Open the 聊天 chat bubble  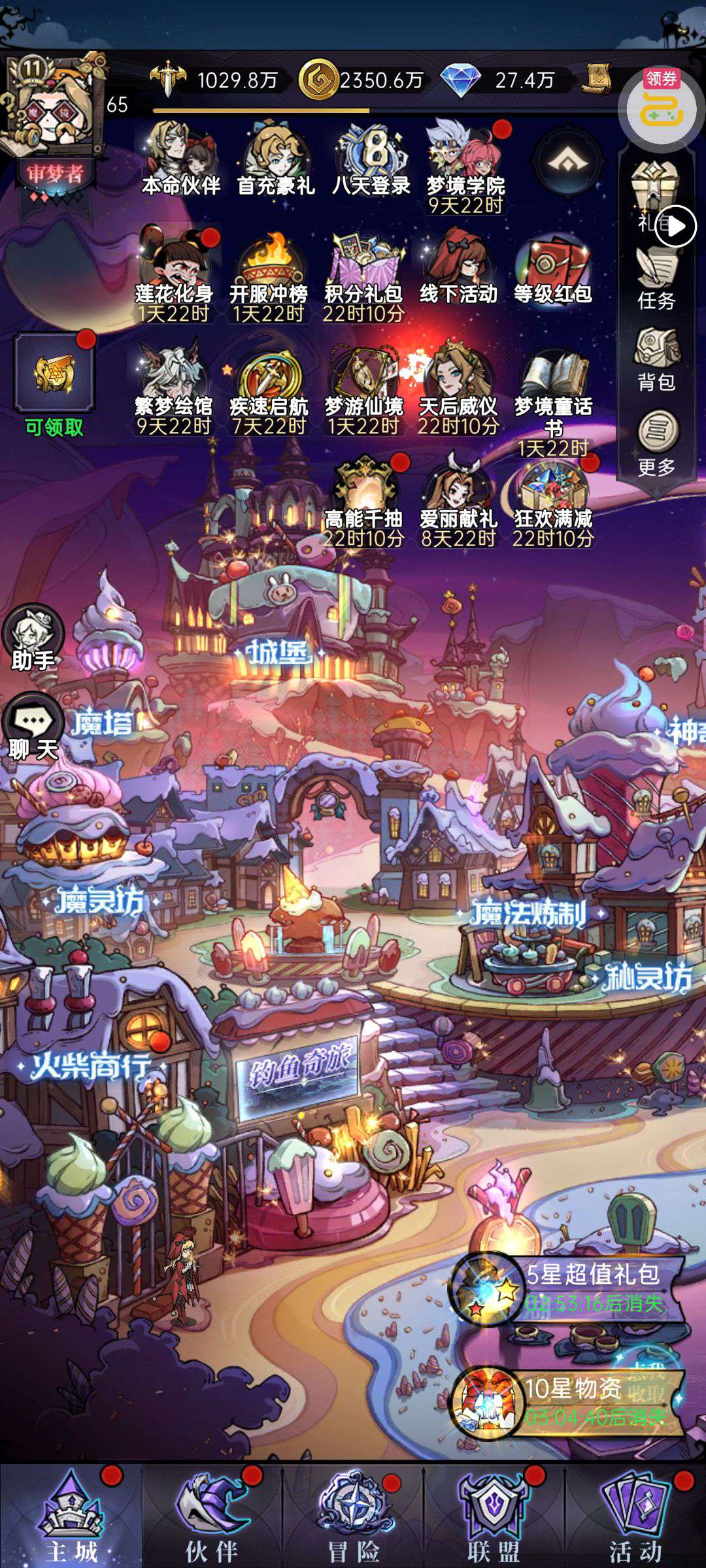point(33,727)
